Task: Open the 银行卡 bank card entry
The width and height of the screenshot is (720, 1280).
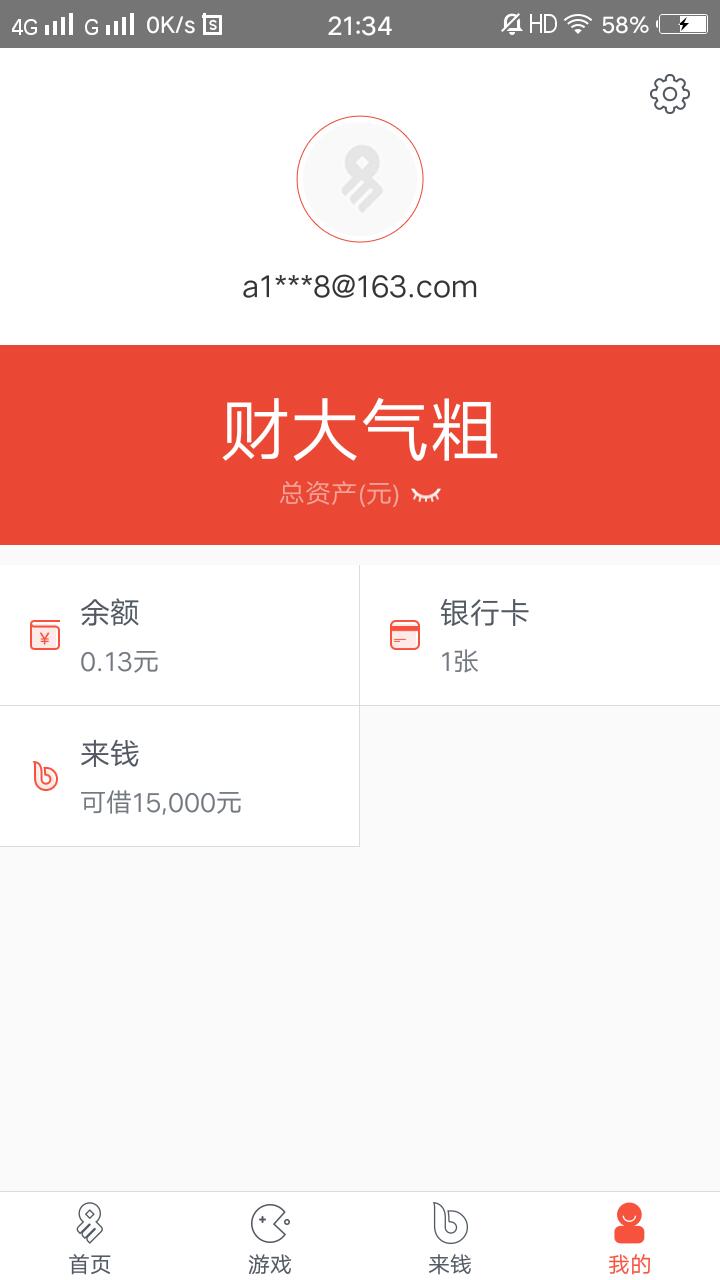Action: (540, 636)
